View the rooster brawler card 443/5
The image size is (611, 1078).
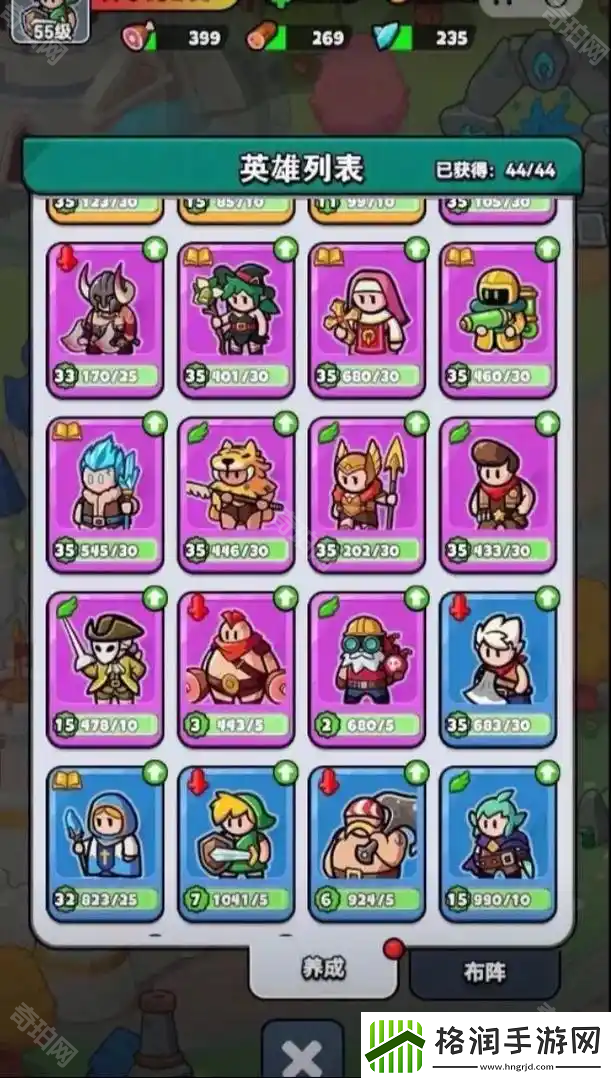(x=236, y=667)
